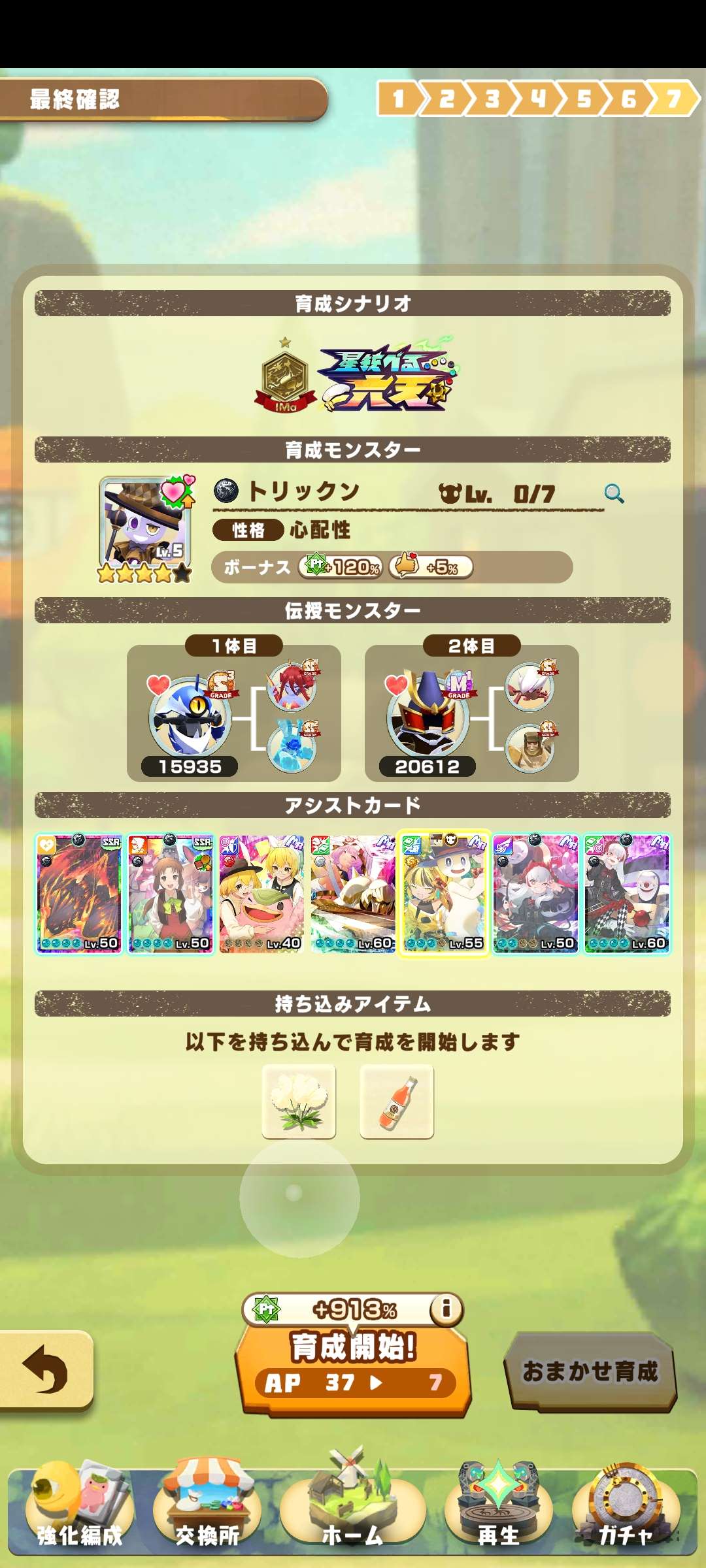
Task: Choose おまかせ育成 auto training
Action: pyautogui.click(x=590, y=1371)
